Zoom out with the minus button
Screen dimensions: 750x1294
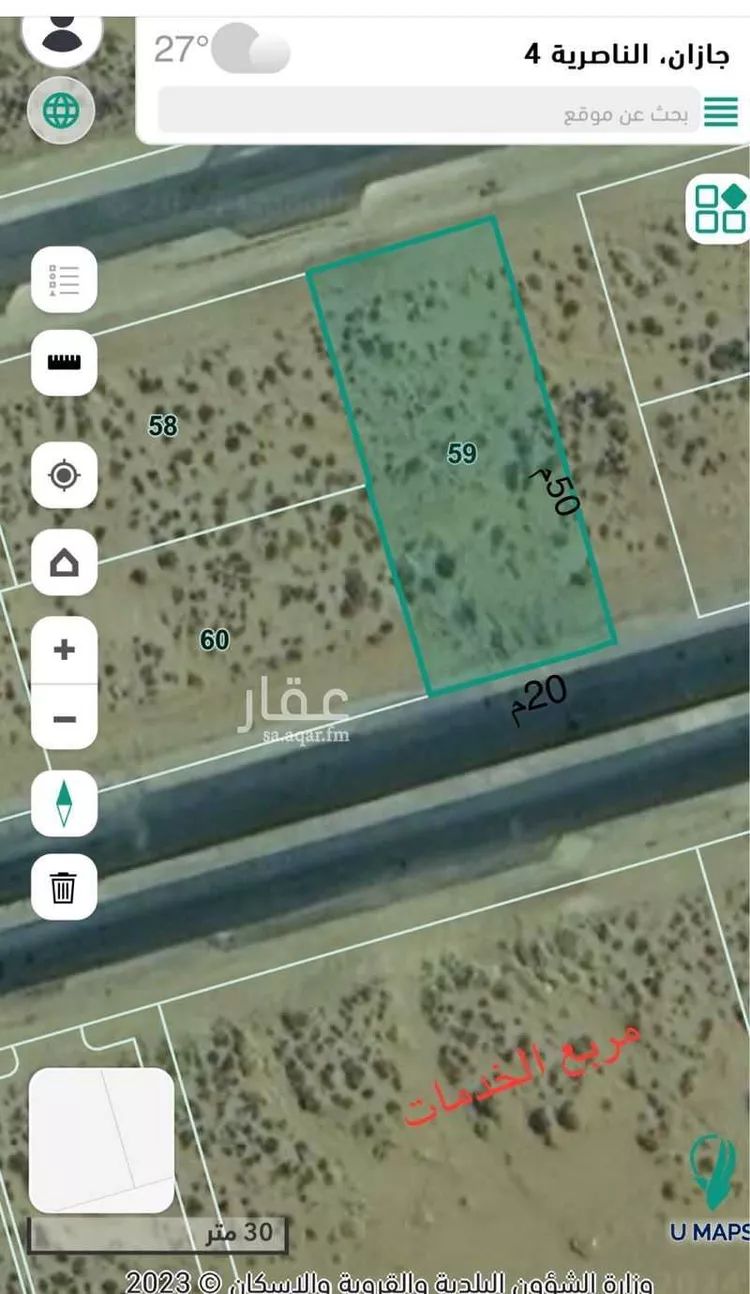[64, 718]
